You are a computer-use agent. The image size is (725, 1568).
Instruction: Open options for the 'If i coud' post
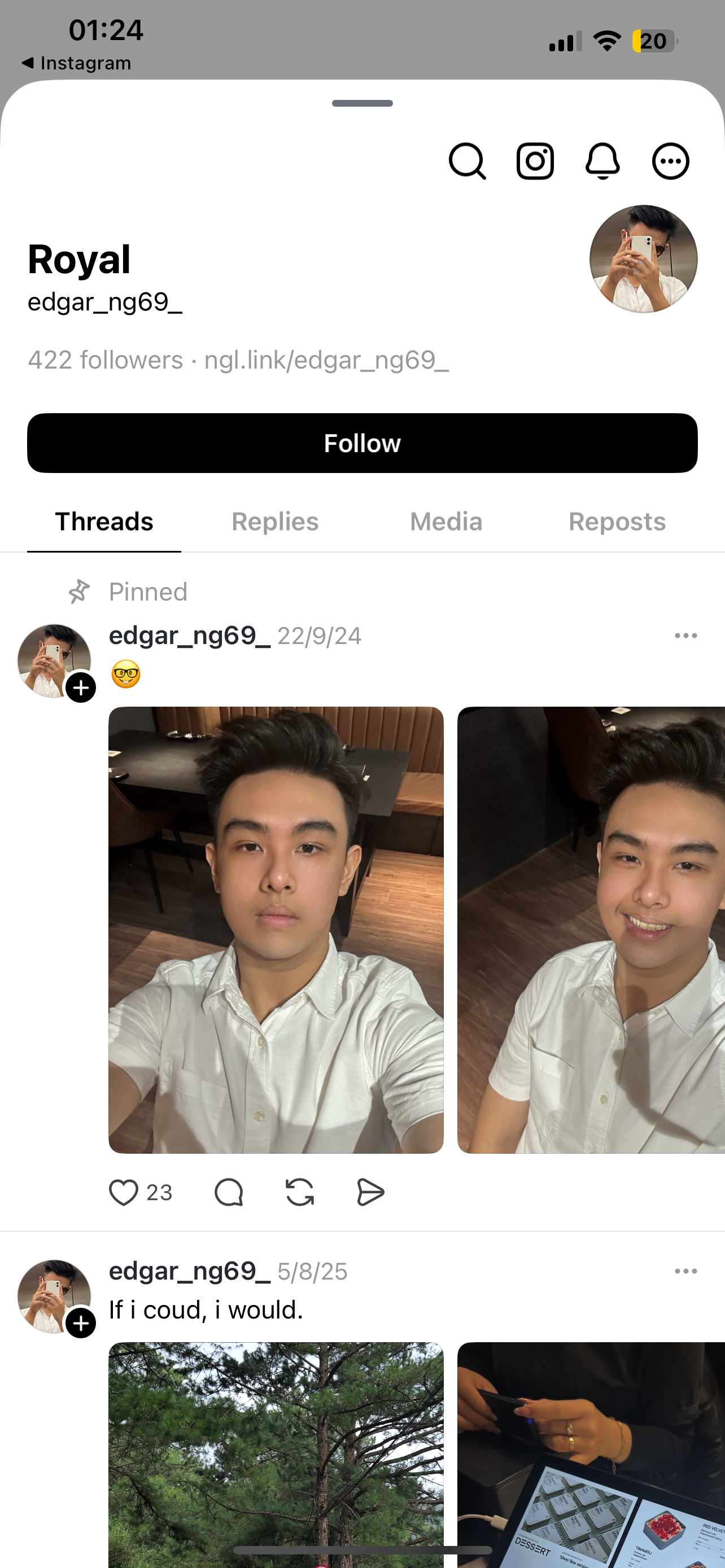point(685,1270)
